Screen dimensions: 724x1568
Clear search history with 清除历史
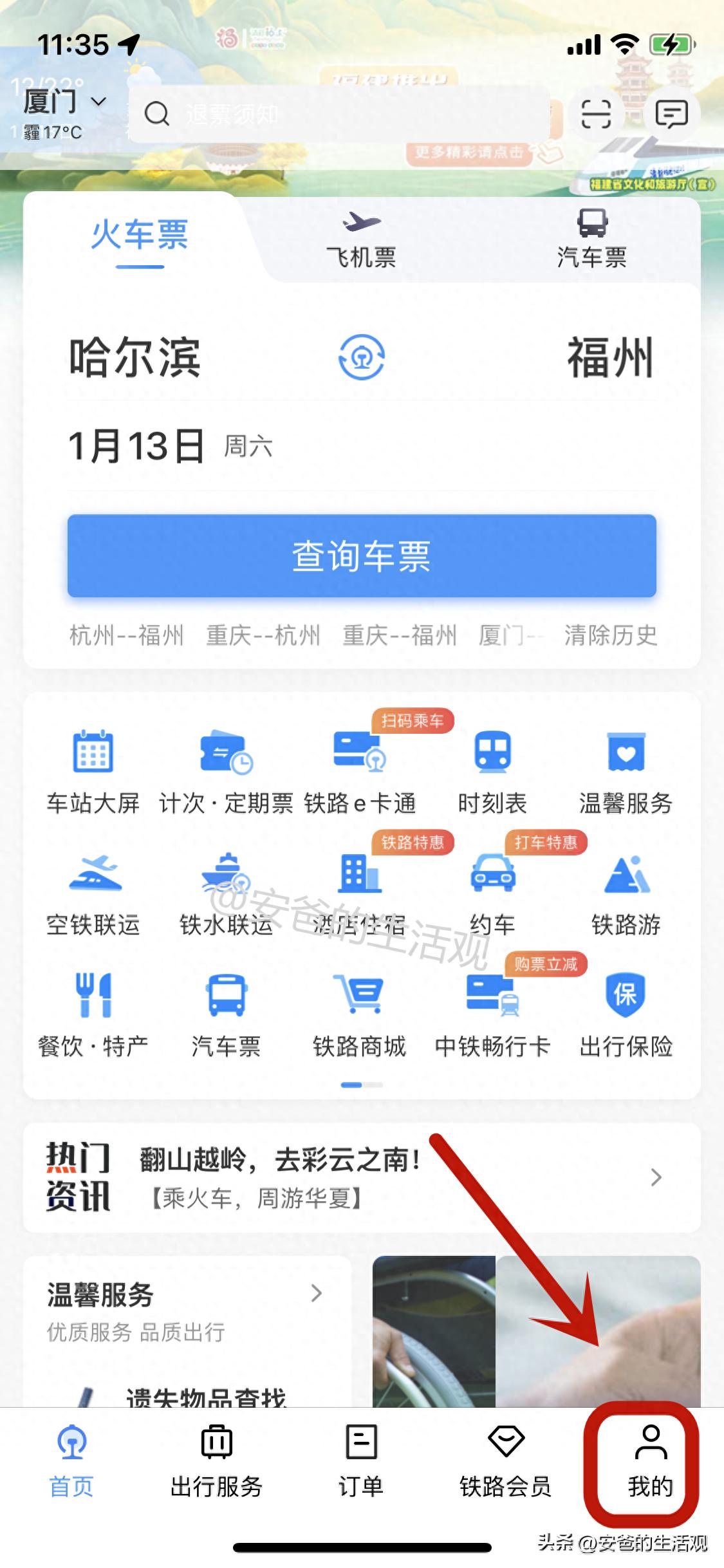610,635
